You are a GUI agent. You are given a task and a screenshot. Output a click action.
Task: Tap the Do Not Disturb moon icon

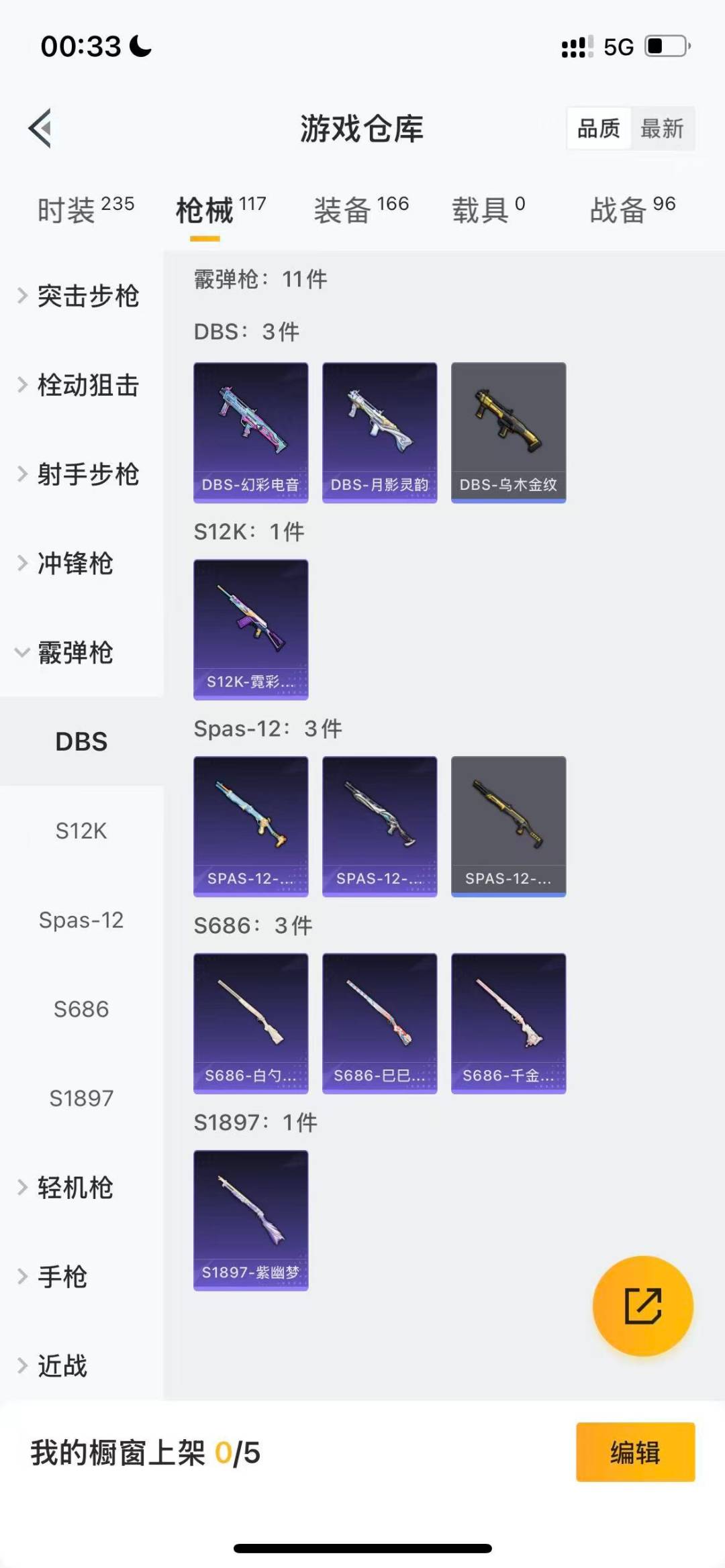point(138,46)
